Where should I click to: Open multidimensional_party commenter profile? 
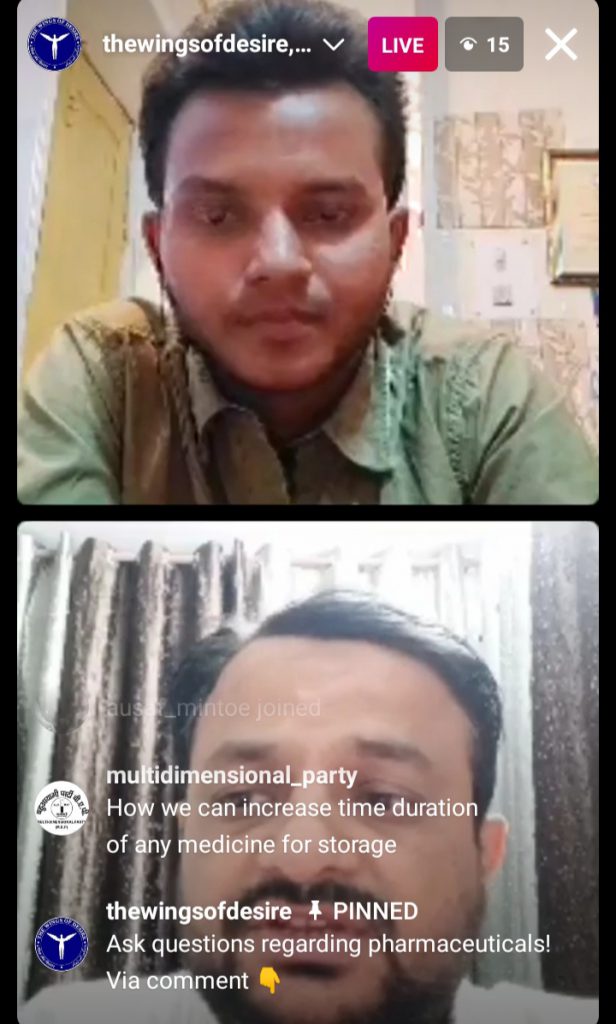click(x=61, y=808)
